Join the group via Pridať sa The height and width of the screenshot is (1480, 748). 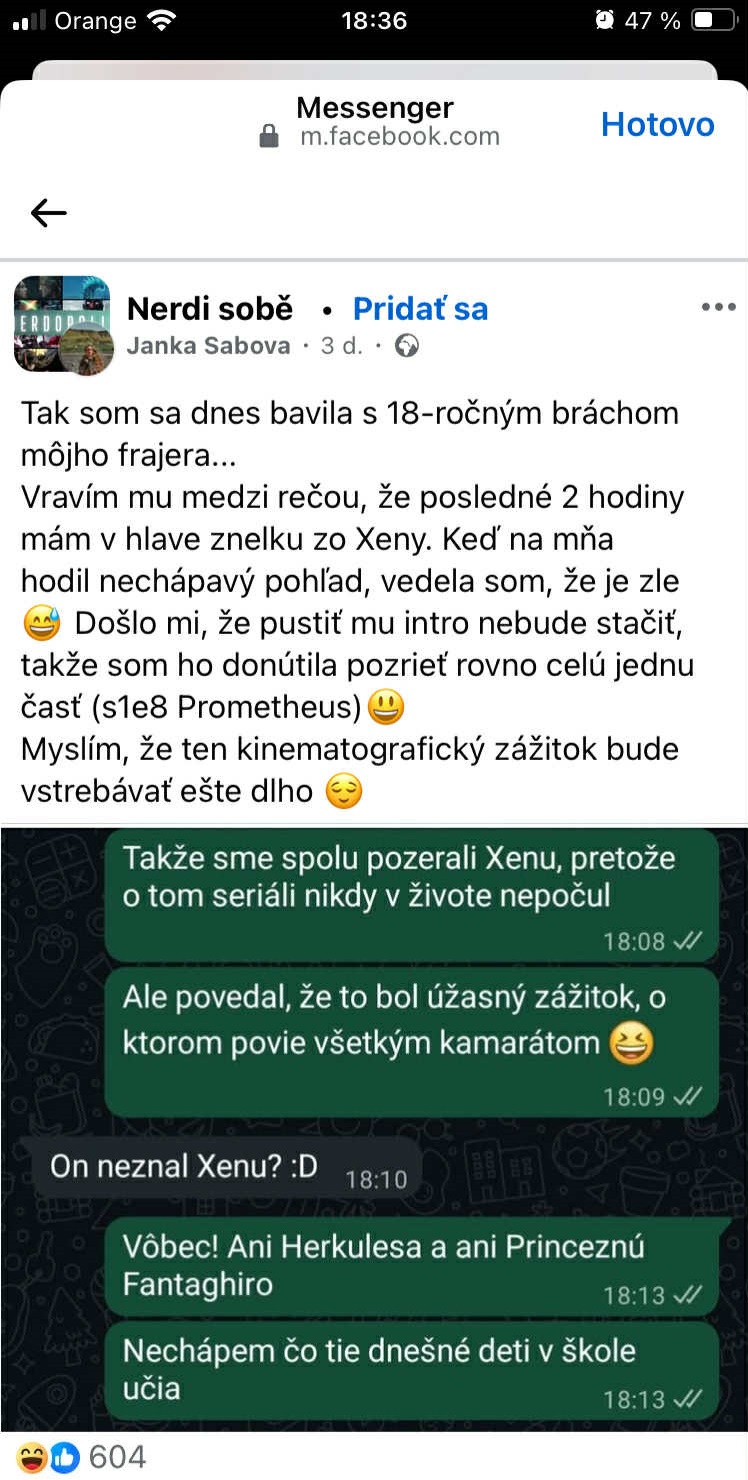click(x=420, y=309)
